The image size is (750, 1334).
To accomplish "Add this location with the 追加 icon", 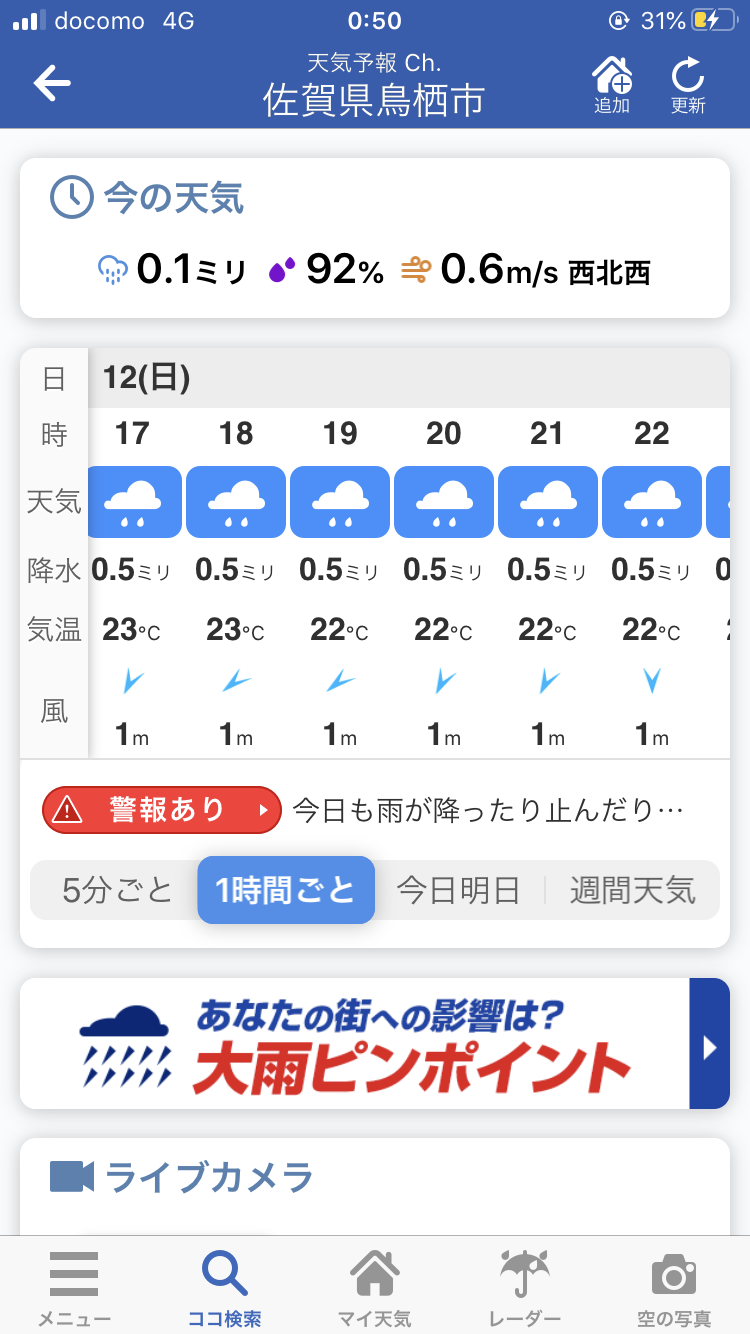I will click(x=612, y=85).
